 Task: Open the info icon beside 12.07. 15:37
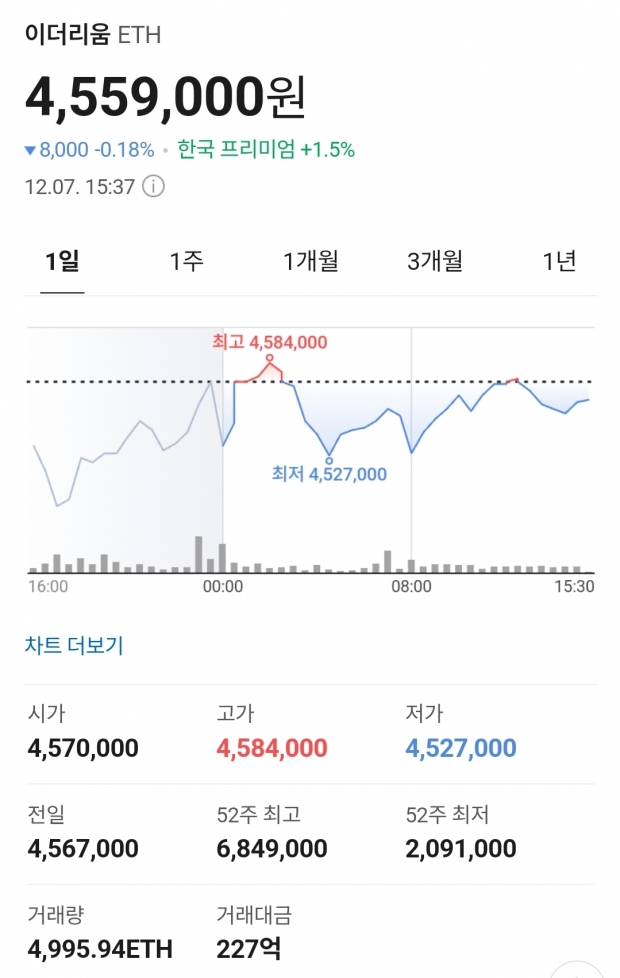click(153, 186)
